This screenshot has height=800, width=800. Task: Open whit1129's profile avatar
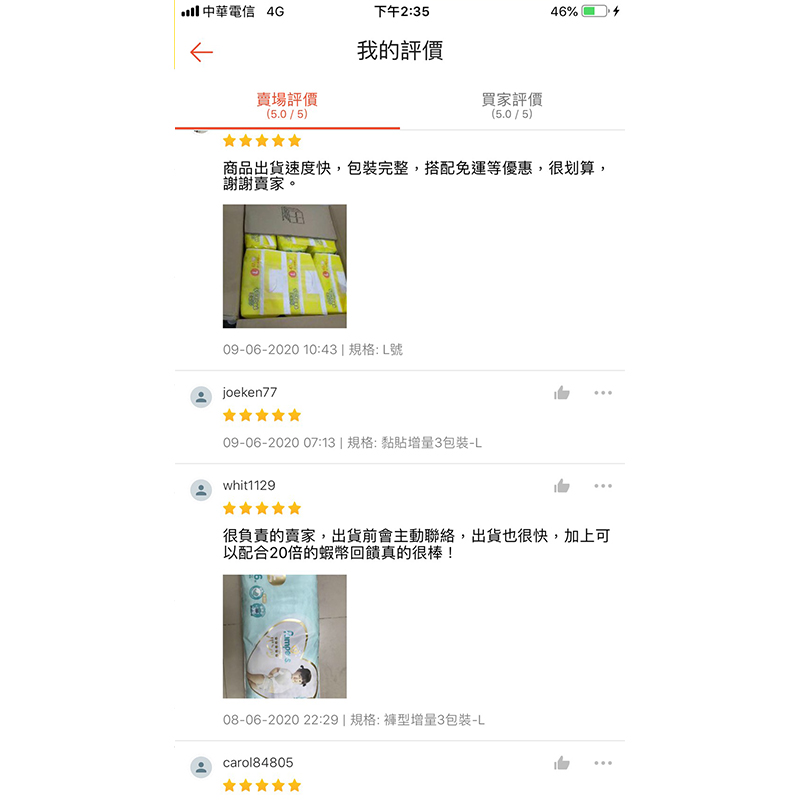tap(201, 490)
